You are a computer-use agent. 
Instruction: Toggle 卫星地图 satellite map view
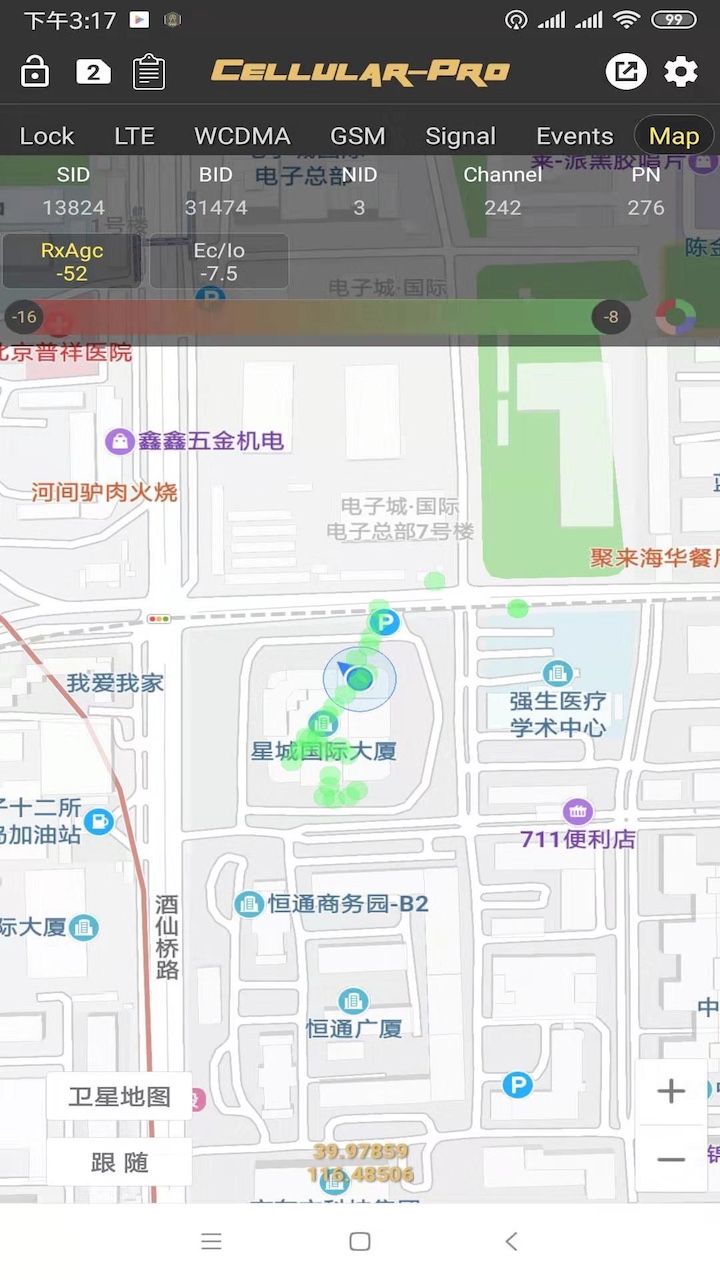[x=117, y=1096]
